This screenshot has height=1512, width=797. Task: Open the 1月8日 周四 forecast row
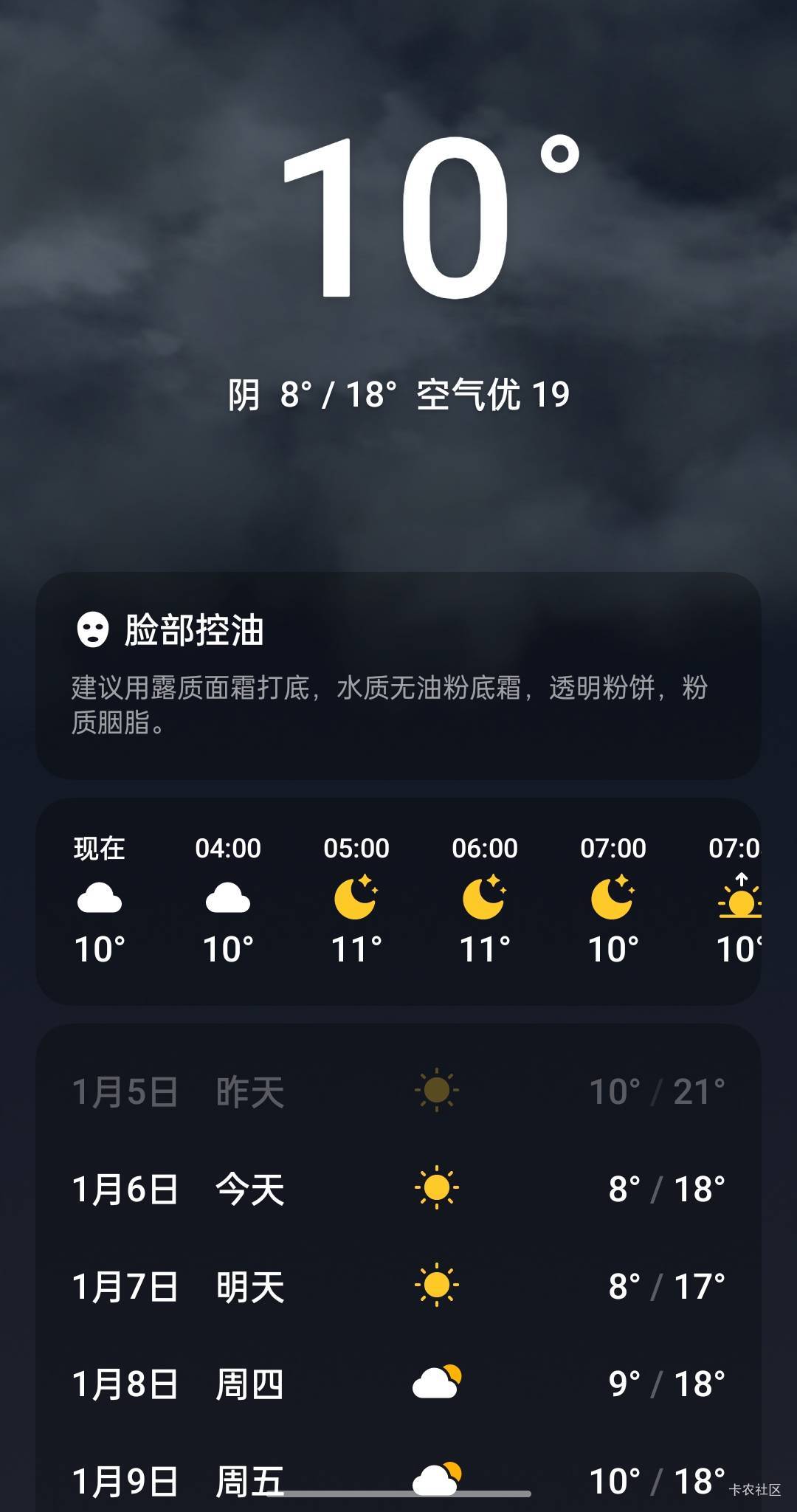point(398,1384)
